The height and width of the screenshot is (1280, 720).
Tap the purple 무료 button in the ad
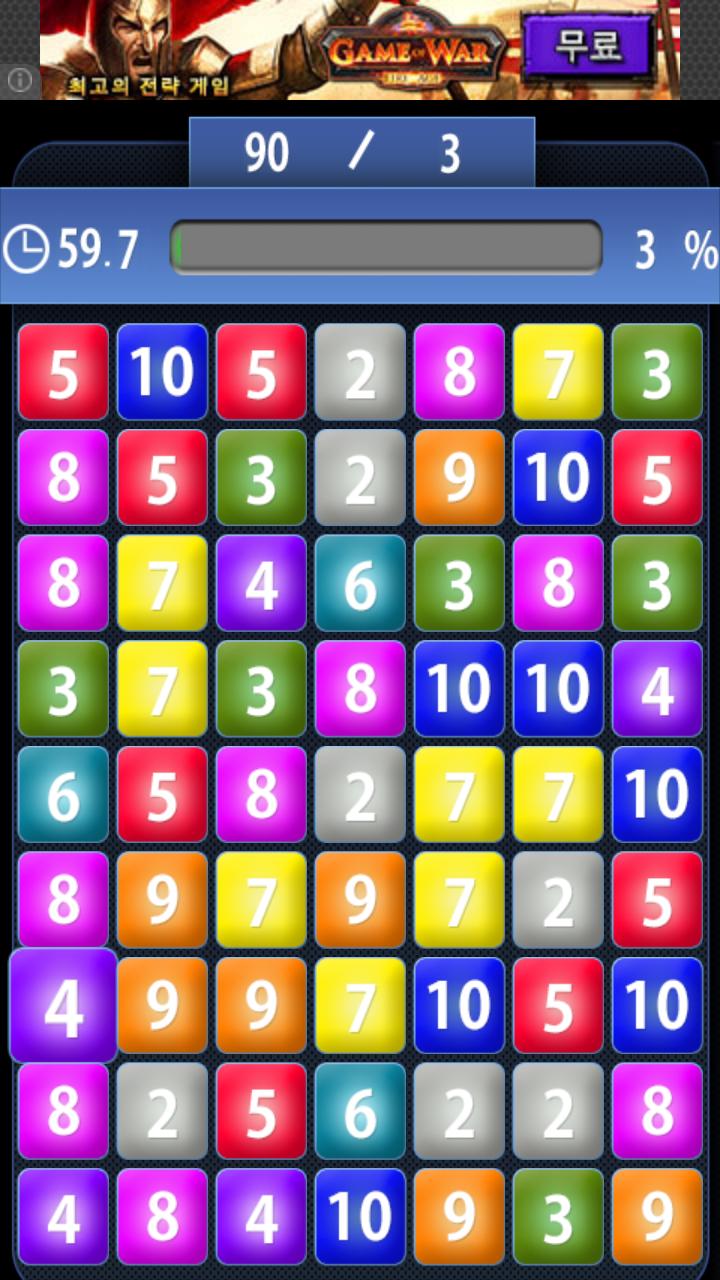588,46
